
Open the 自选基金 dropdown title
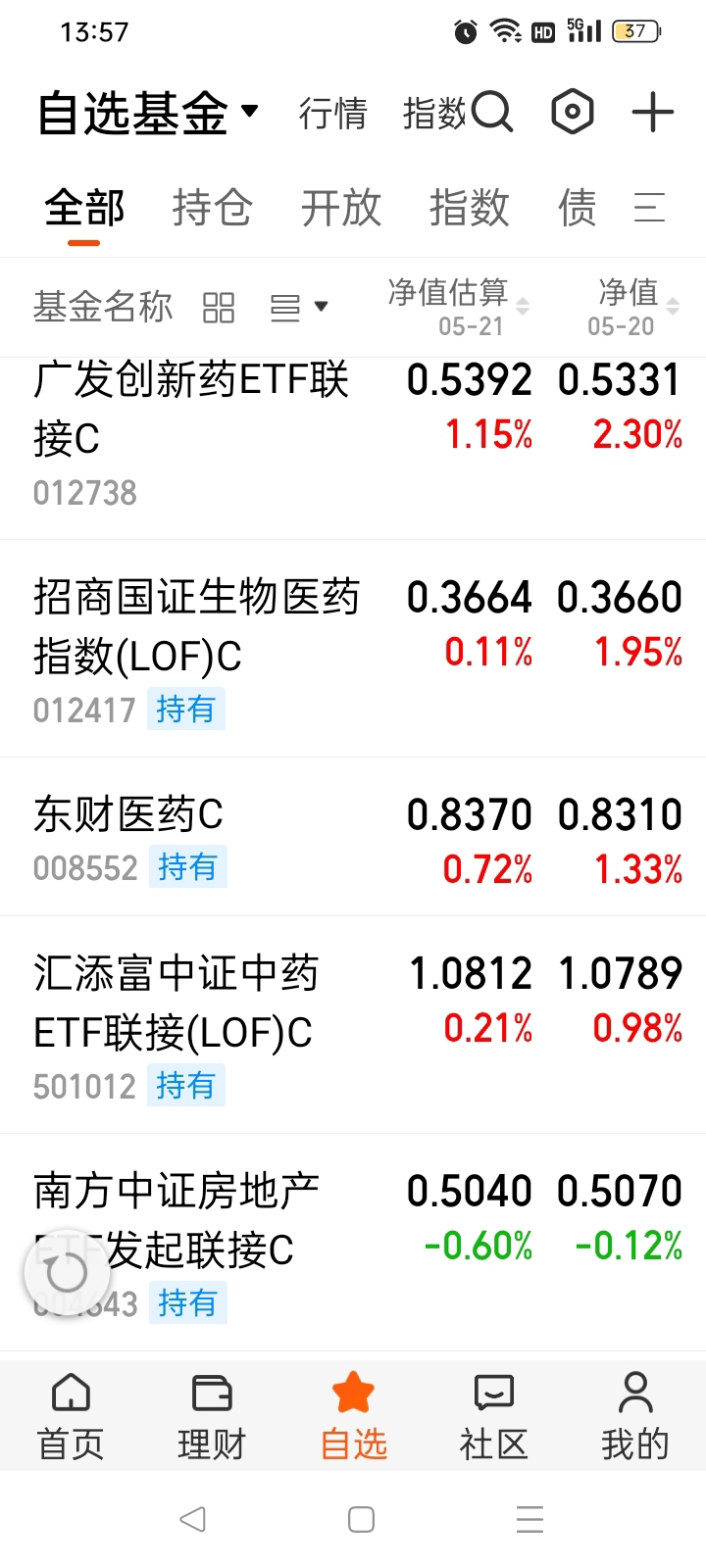tap(148, 113)
